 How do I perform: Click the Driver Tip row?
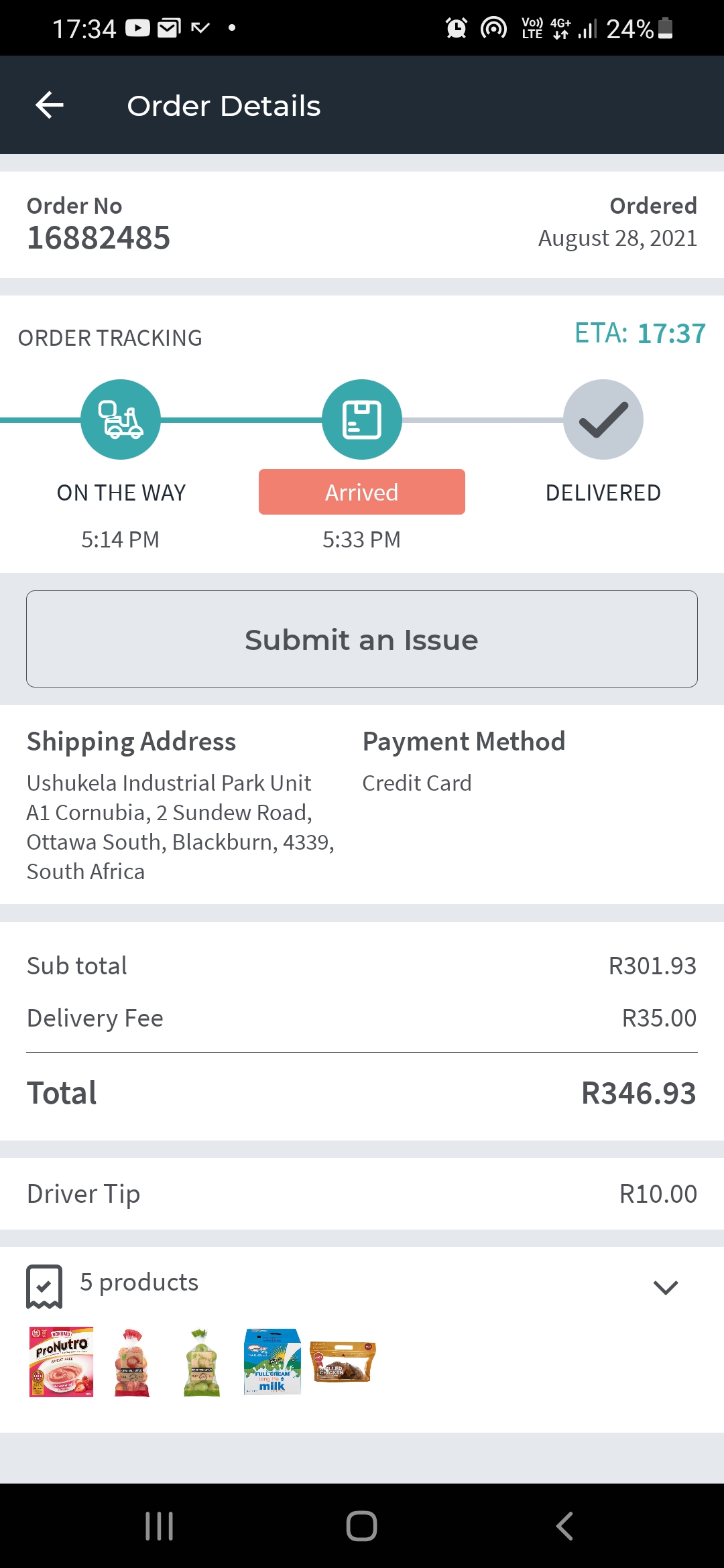362,1193
